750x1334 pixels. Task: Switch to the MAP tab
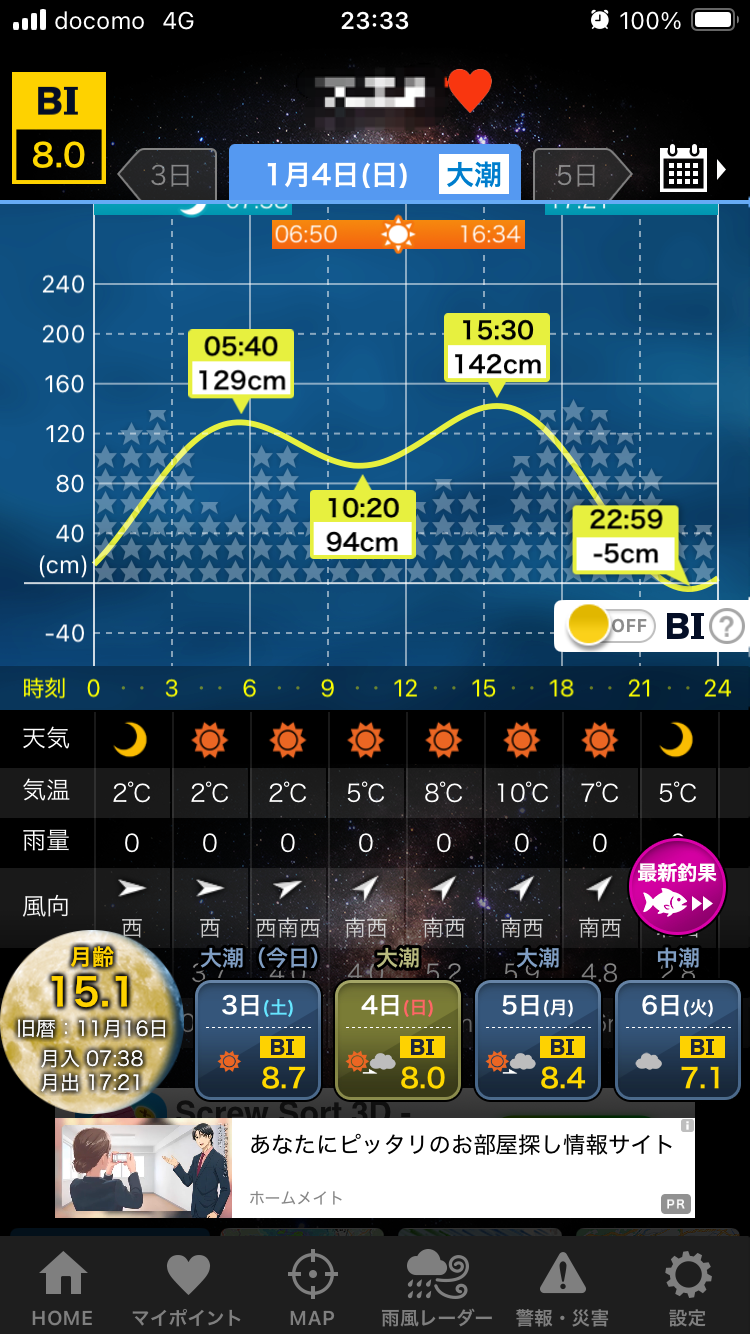point(312,1288)
